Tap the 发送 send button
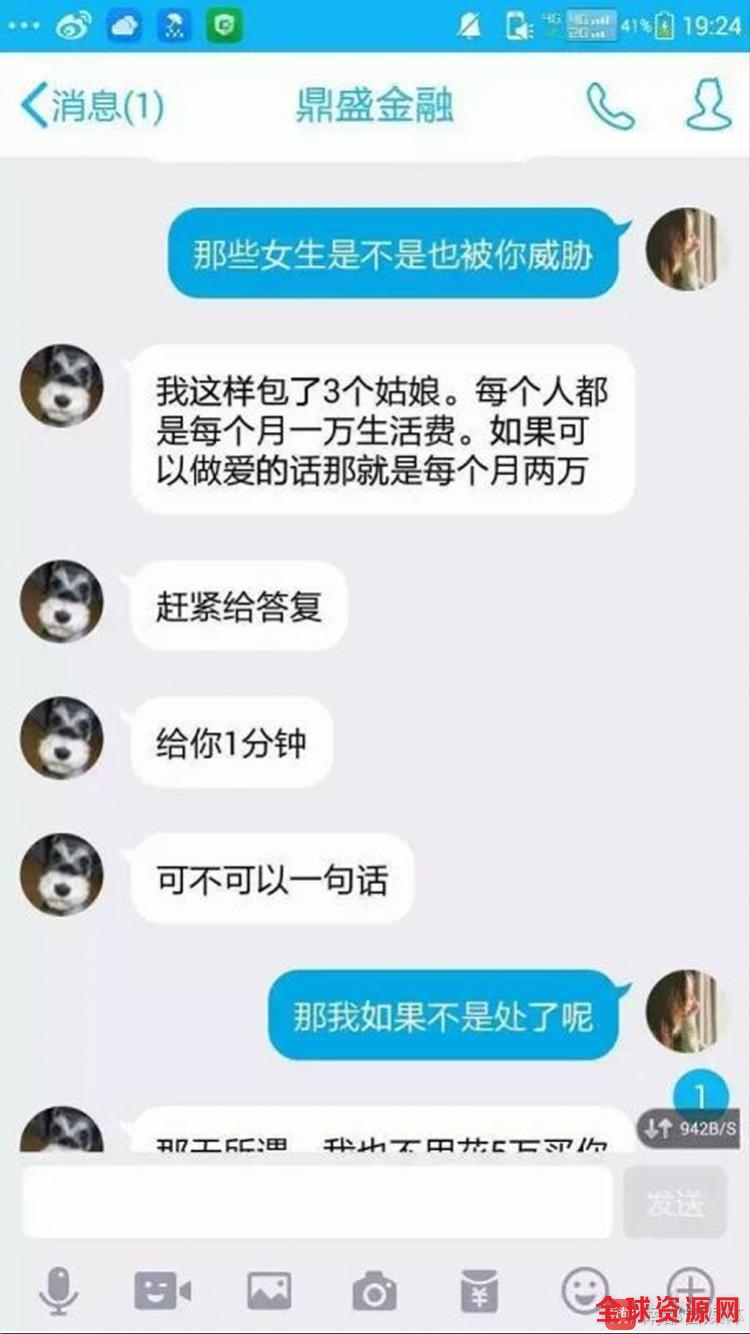The height and width of the screenshot is (1334, 750). tap(675, 1203)
